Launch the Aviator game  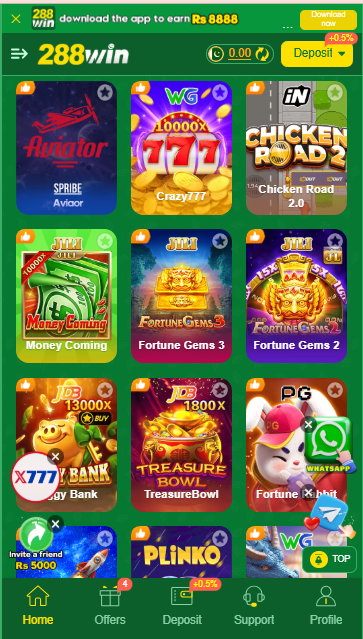coord(66,148)
